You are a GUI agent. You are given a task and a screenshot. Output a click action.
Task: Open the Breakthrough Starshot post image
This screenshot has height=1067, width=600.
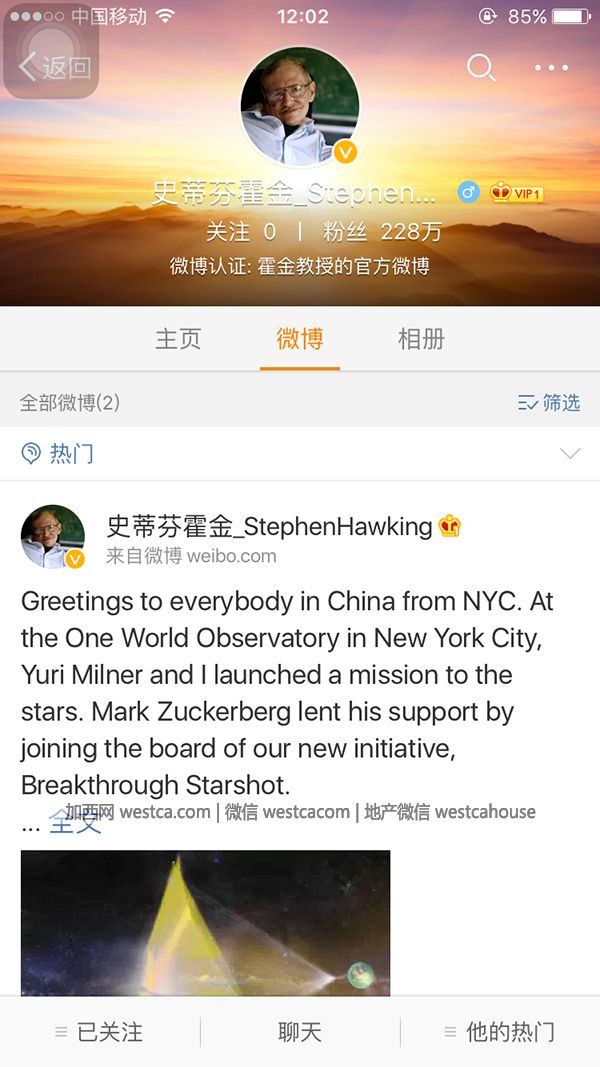click(205, 922)
